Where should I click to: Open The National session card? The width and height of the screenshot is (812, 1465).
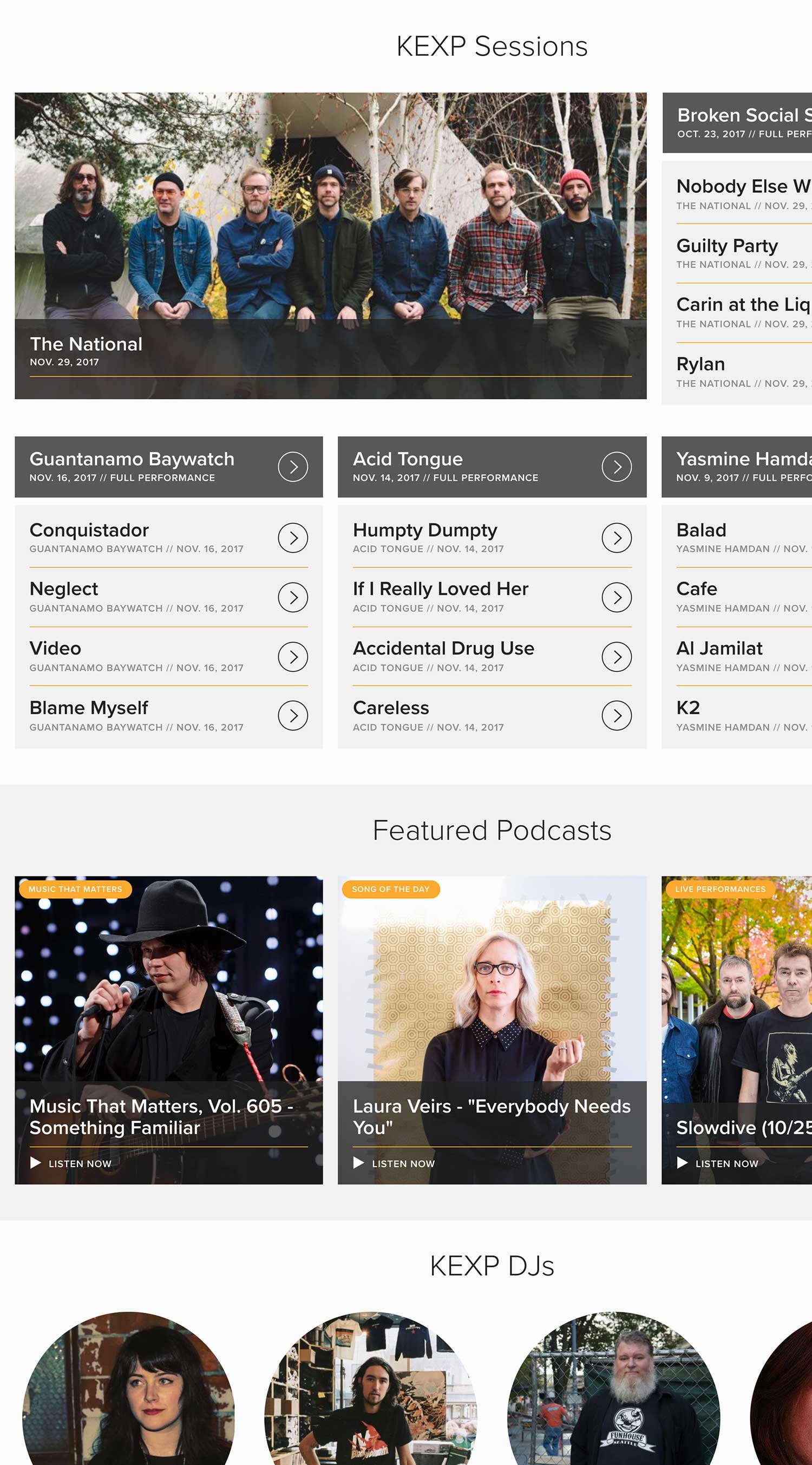330,245
